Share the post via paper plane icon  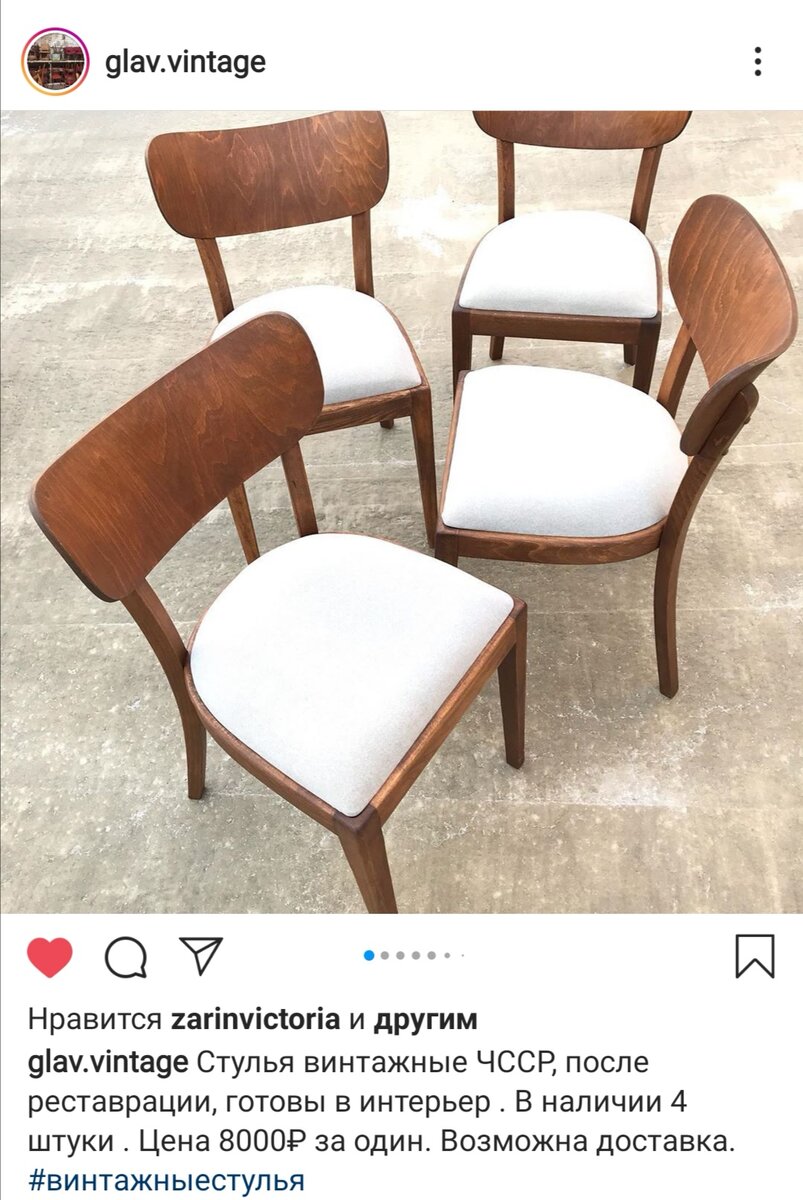coord(201,955)
